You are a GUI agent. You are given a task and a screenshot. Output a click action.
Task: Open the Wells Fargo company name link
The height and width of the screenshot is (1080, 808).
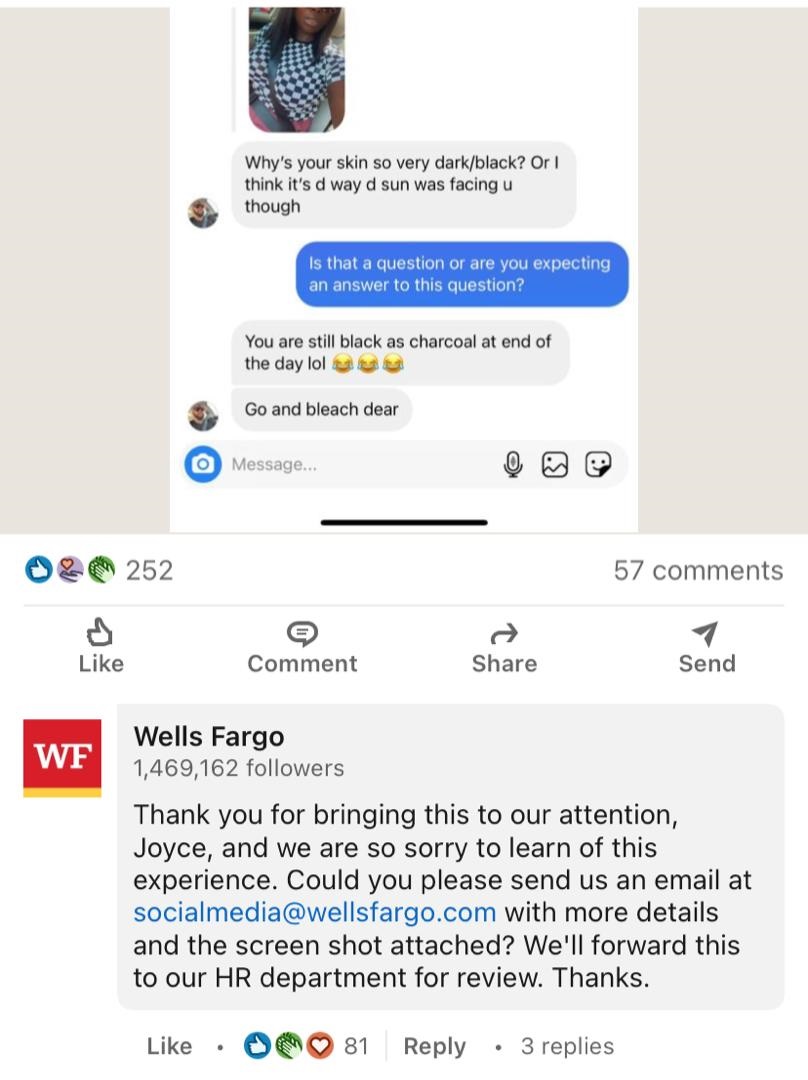click(209, 737)
